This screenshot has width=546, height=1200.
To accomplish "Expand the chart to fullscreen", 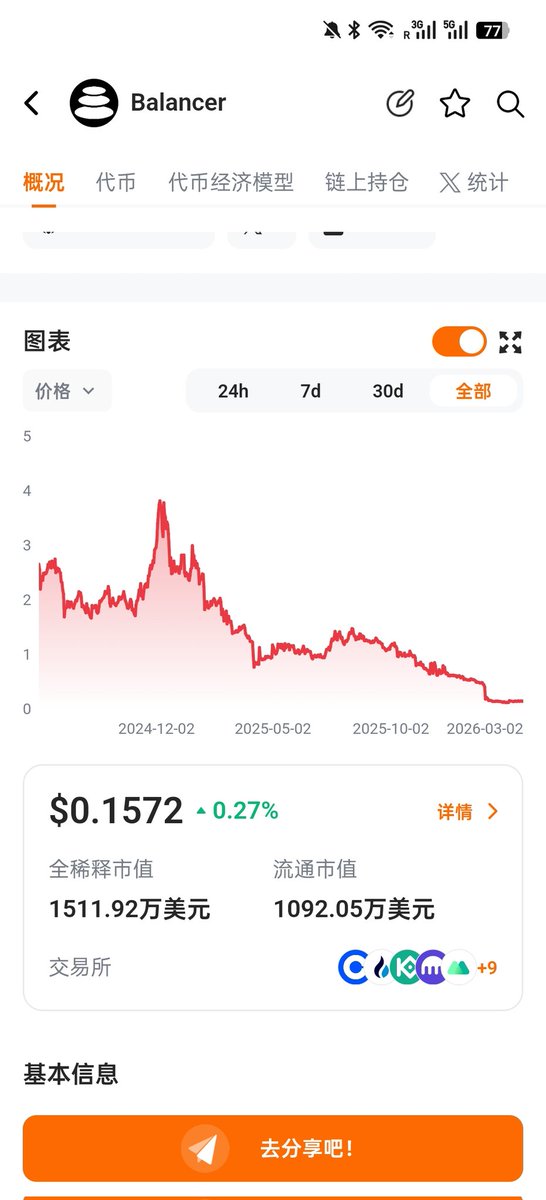I will coord(511,342).
